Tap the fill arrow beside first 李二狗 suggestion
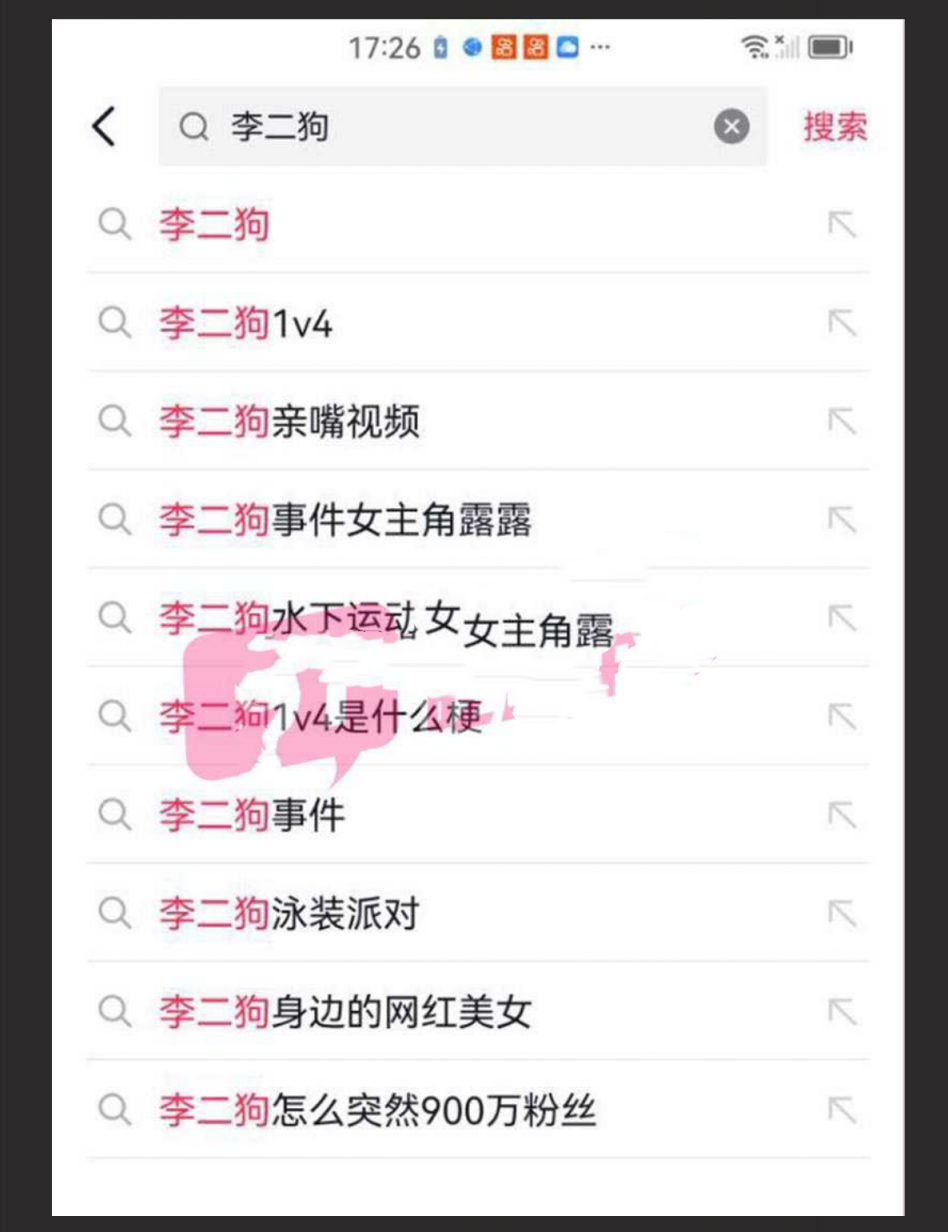Image resolution: width=948 pixels, height=1232 pixels. [842, 225]
